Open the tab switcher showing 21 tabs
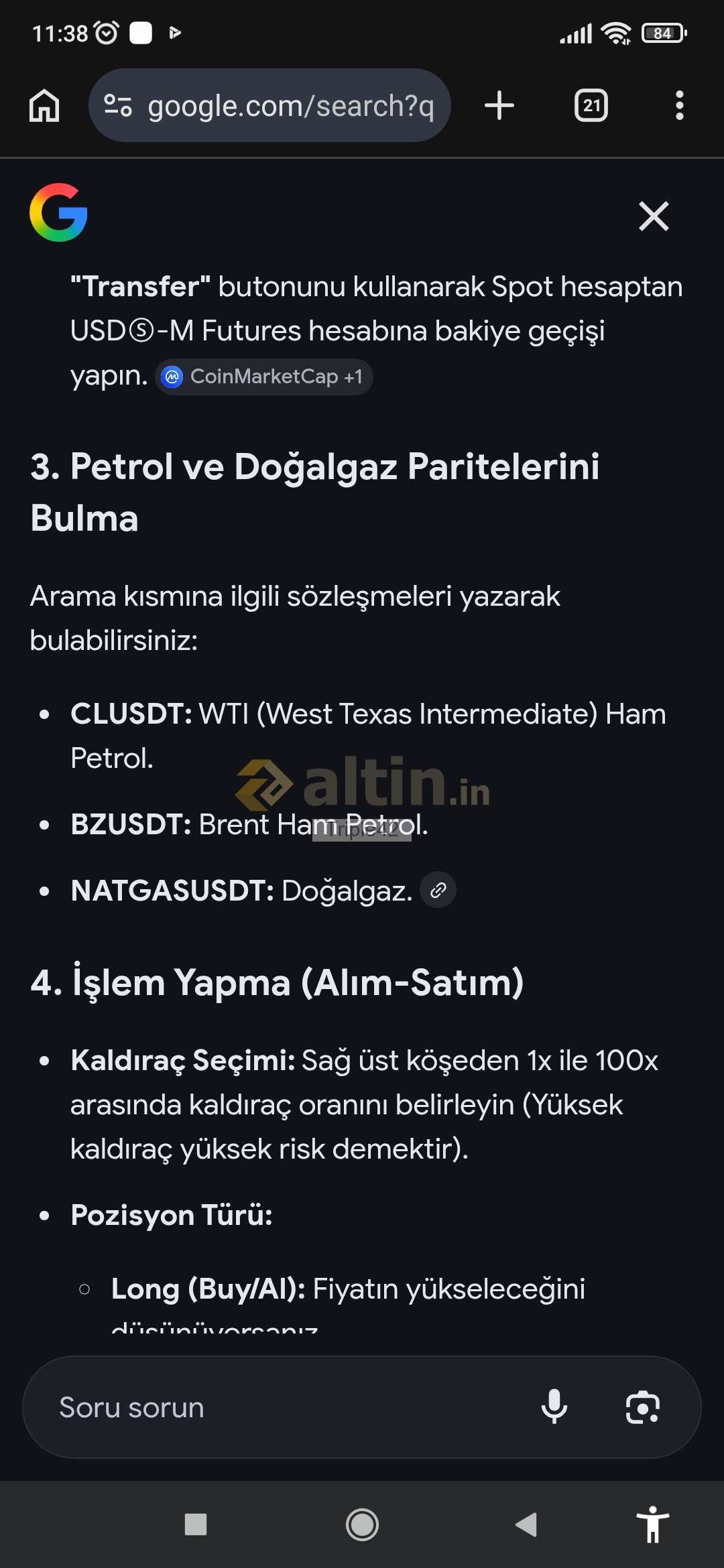 591,106
